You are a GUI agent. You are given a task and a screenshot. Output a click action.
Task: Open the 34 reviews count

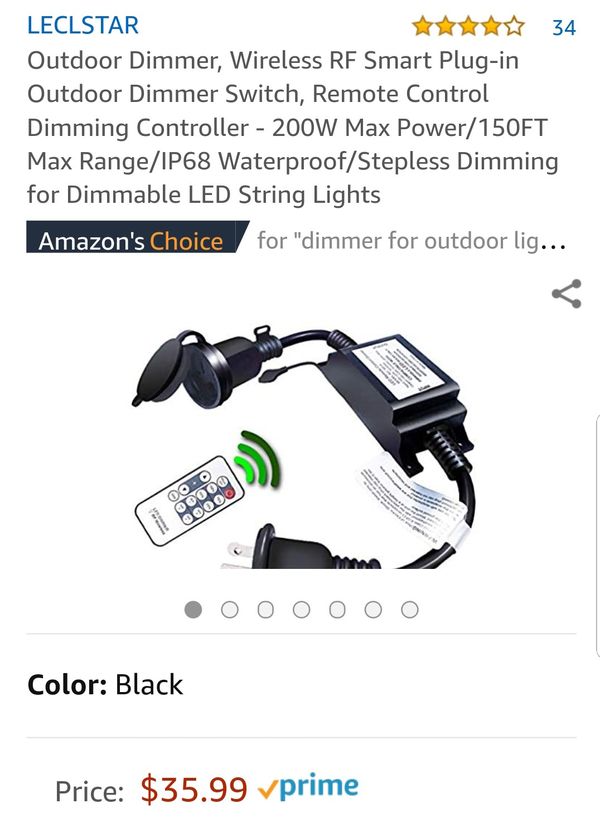click(564, 27)
